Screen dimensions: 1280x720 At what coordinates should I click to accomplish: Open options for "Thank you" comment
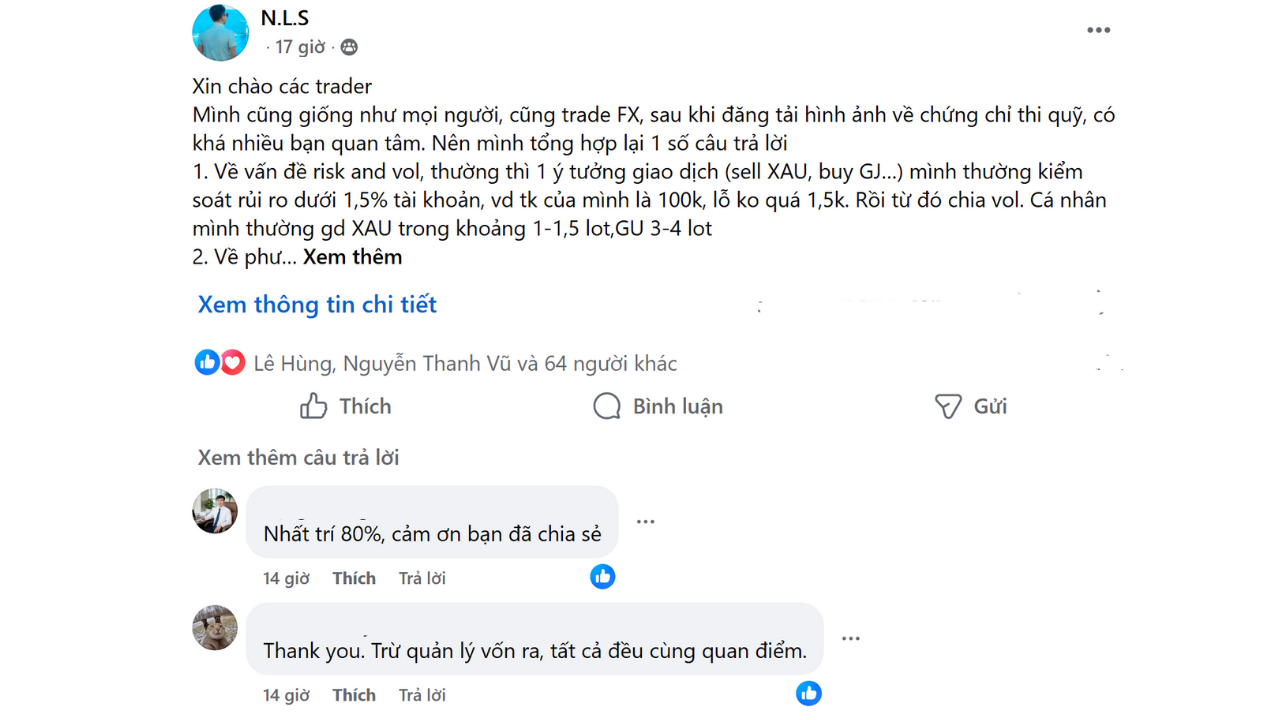pyautogui.click(x=851, y=638)
